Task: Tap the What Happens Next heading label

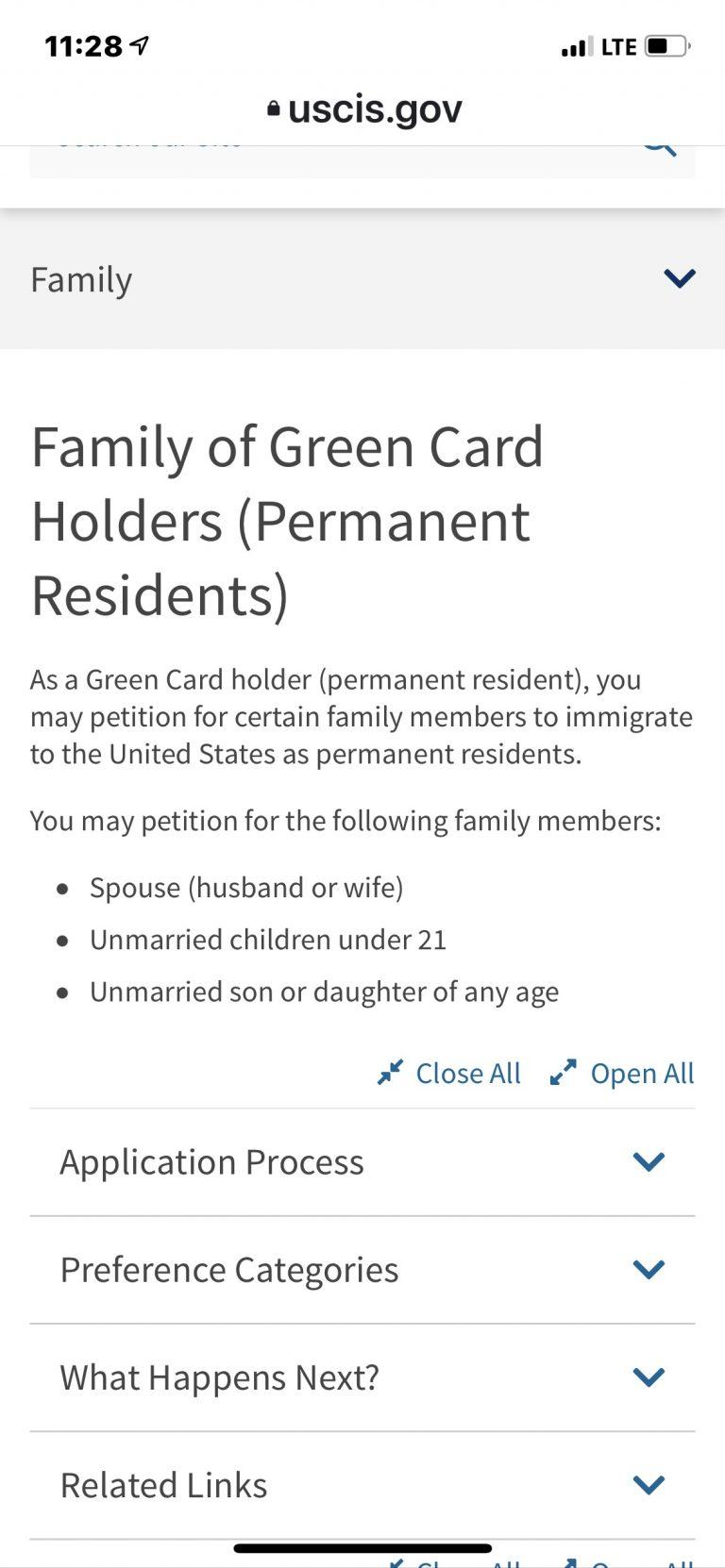Action: 218,1377
